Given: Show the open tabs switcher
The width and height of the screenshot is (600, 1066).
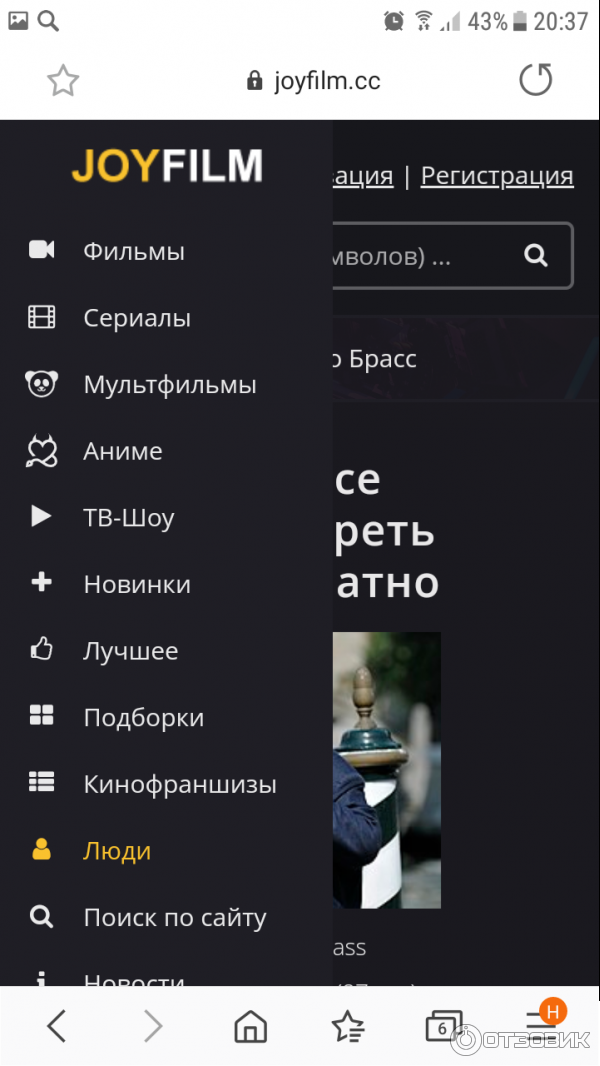Looking at the screenshot, I should click(x=440, y=1025).
